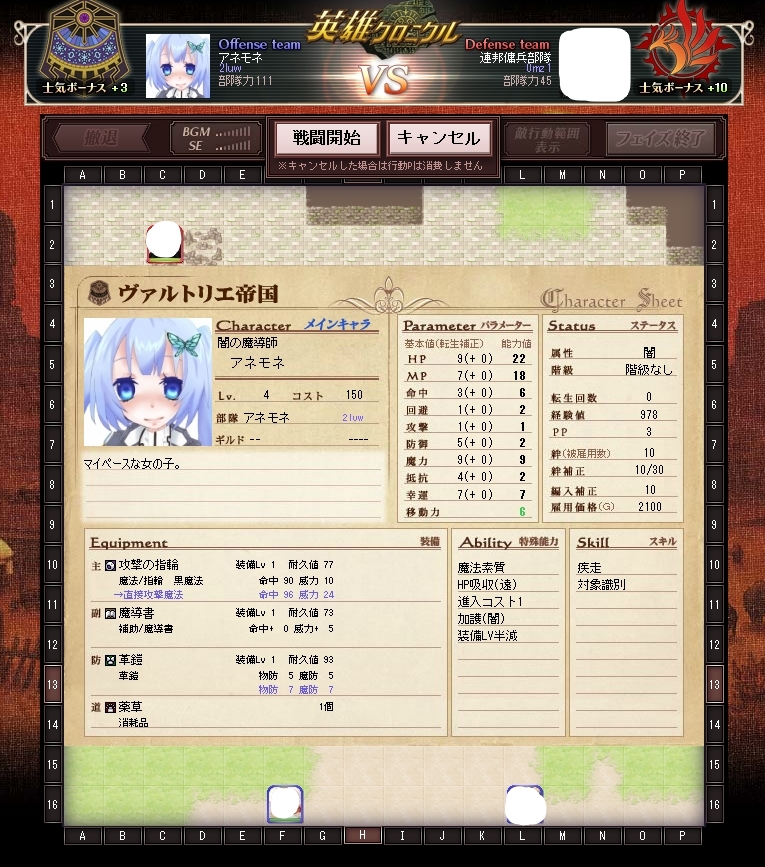Adjust the SE volume bars
This screenshot has height=867, width=765.
232,146
